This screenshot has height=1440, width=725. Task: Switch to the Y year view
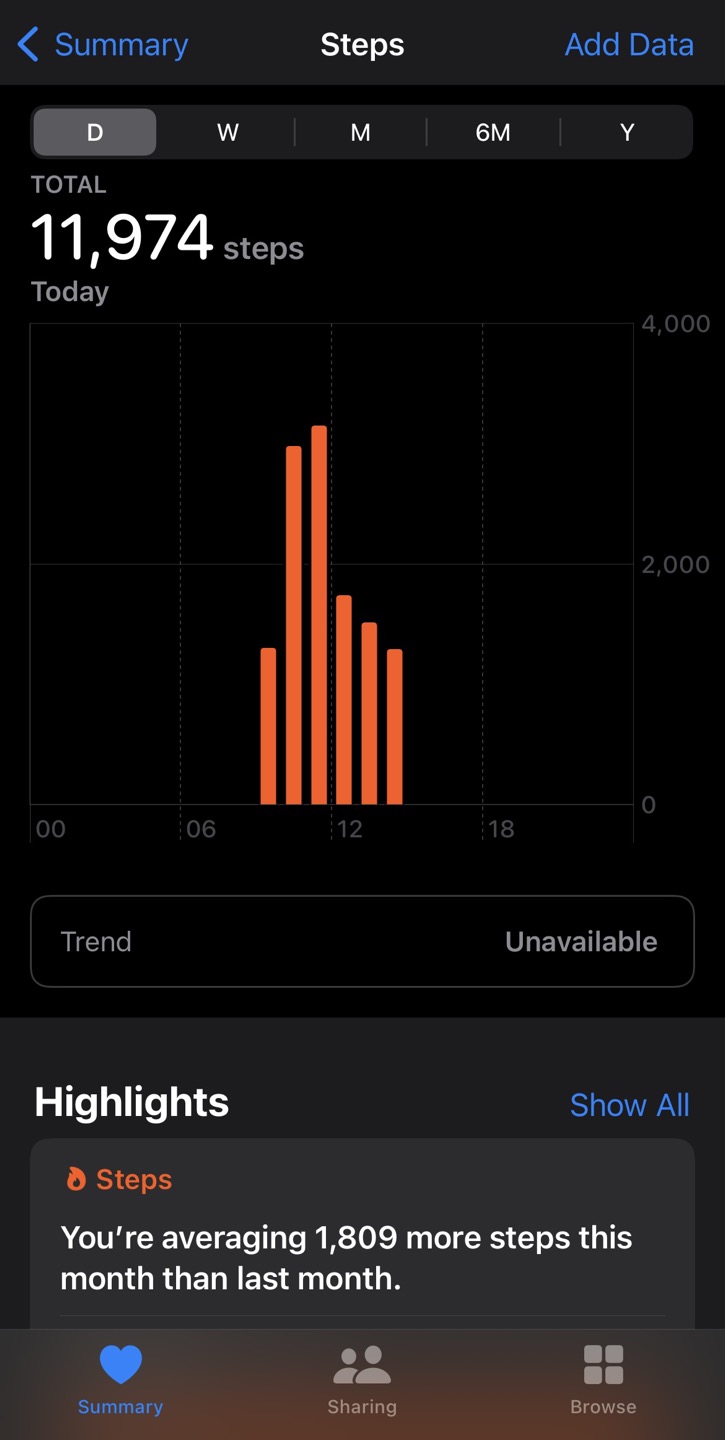[627, 132]
